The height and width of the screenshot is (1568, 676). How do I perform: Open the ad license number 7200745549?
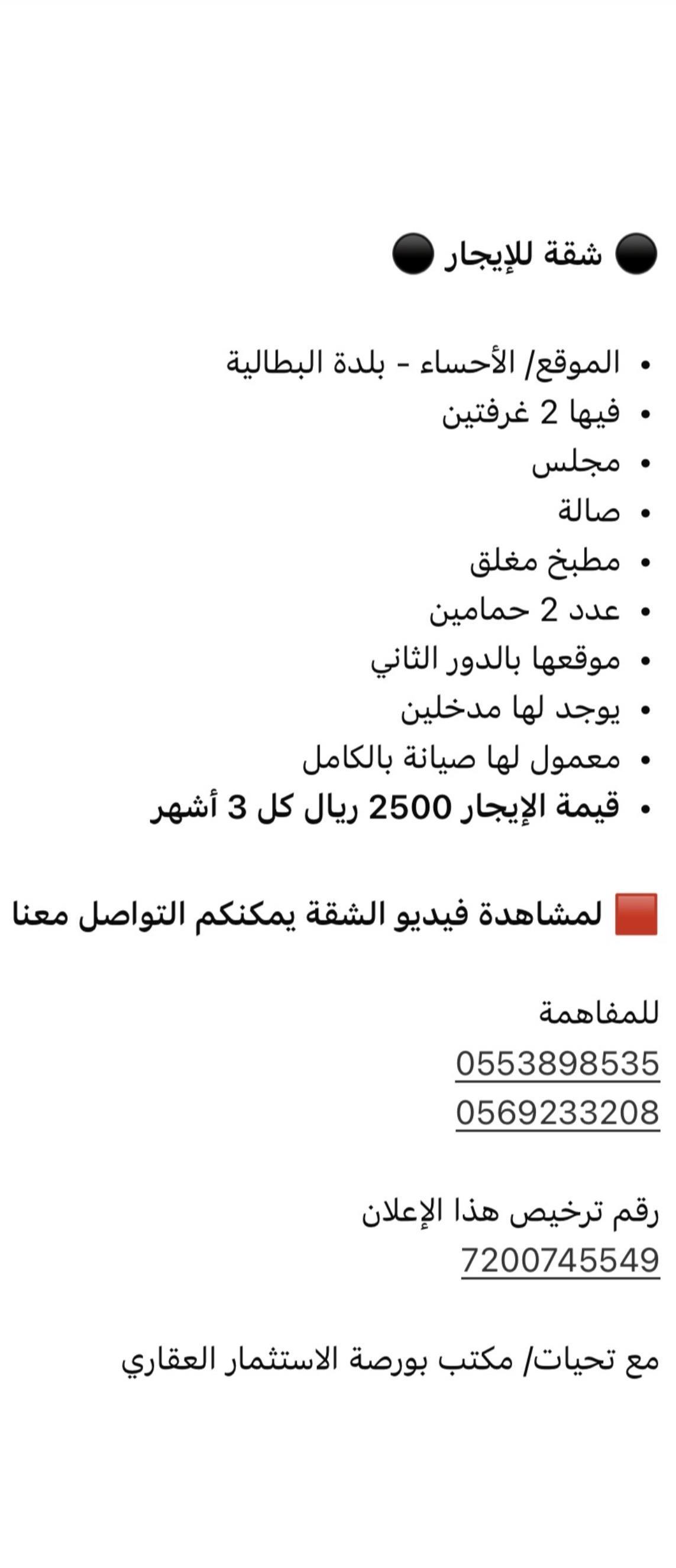(560, 1260)
